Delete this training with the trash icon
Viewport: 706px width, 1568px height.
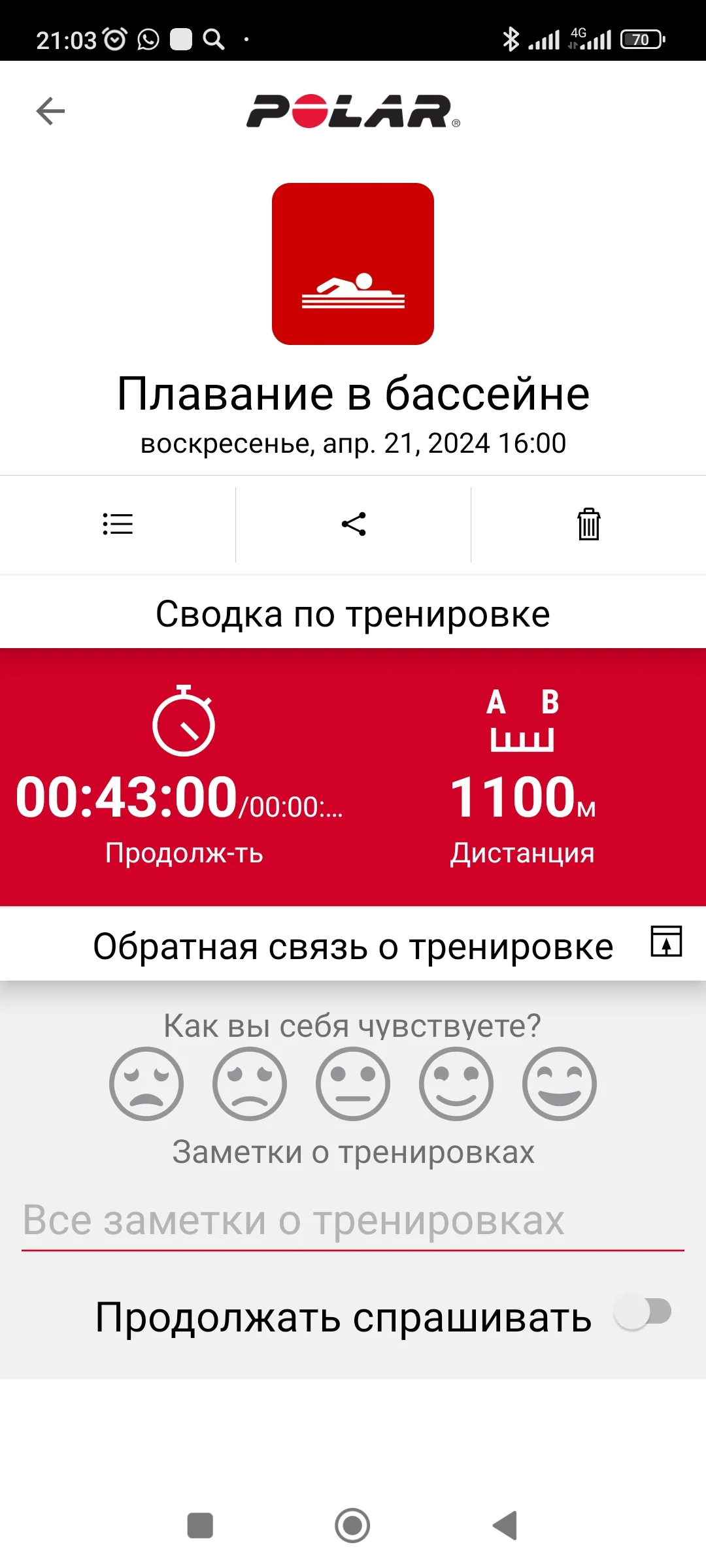588,524
